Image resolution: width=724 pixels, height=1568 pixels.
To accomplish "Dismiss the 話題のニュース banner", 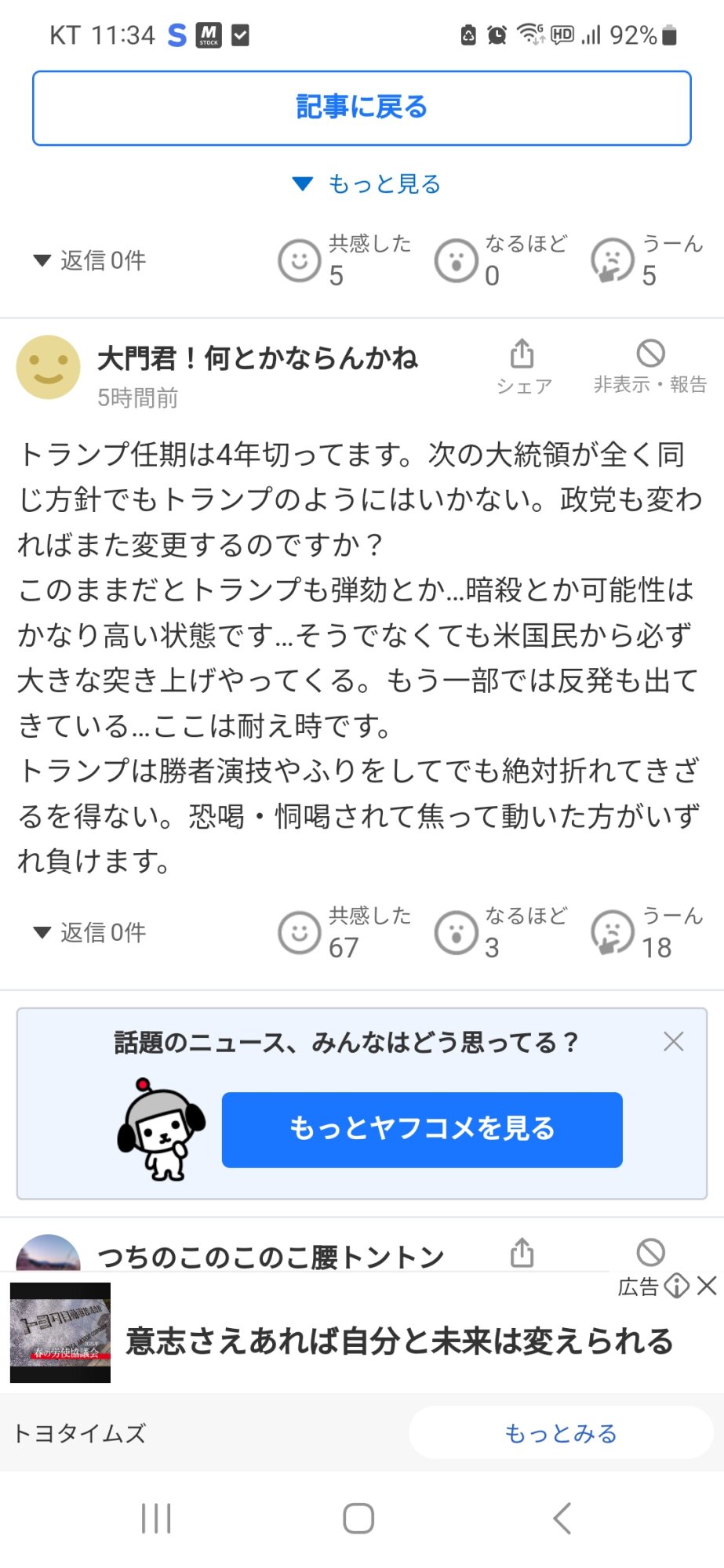I will [x=673, y=1042].
